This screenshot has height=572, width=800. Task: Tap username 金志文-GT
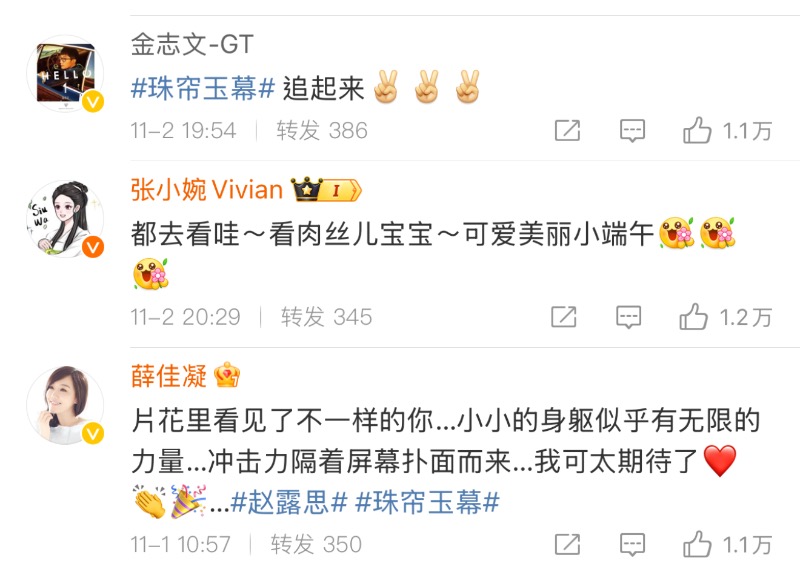(x=192, y=45)
